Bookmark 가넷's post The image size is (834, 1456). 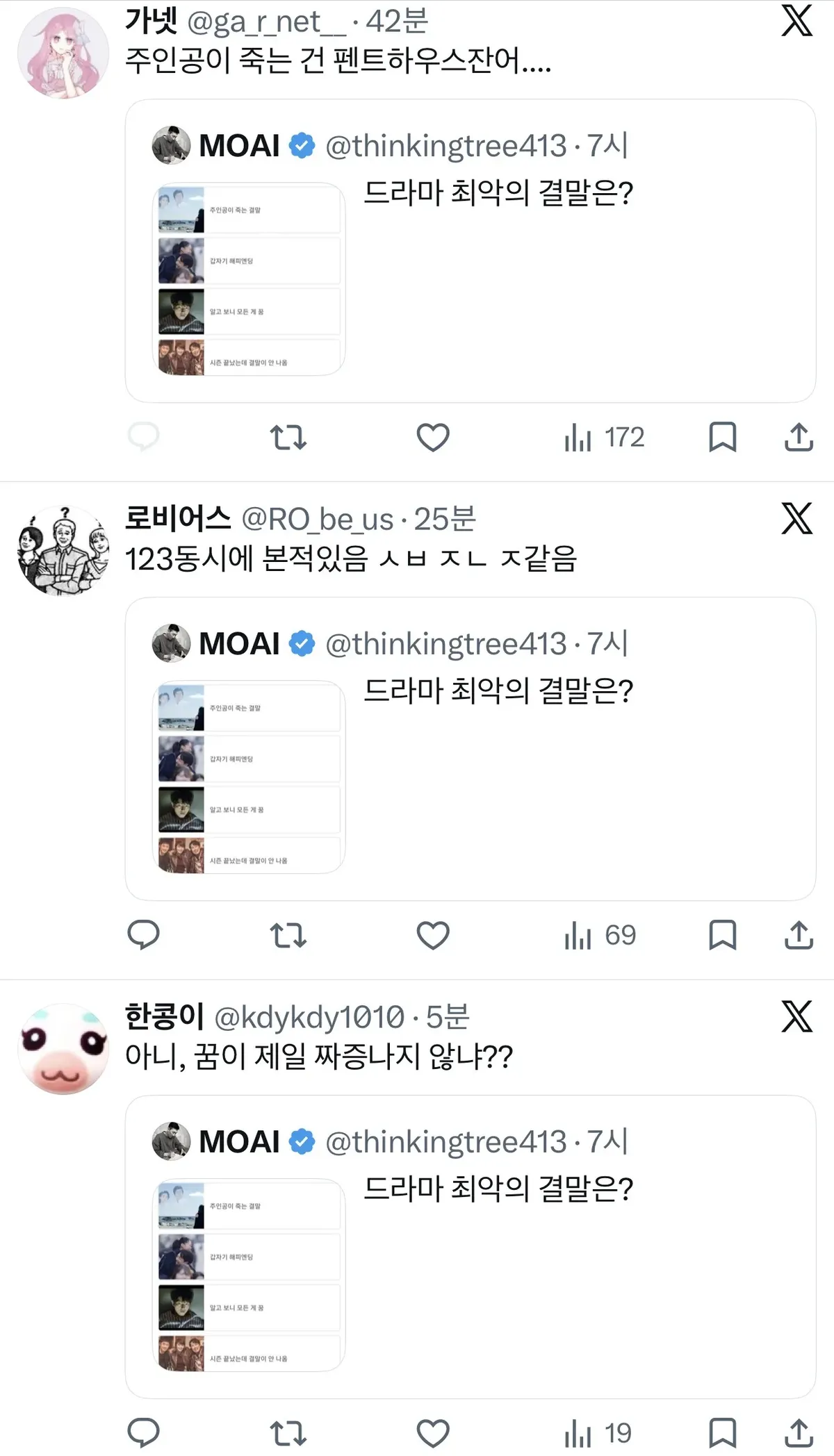click(x=723, y=438)
